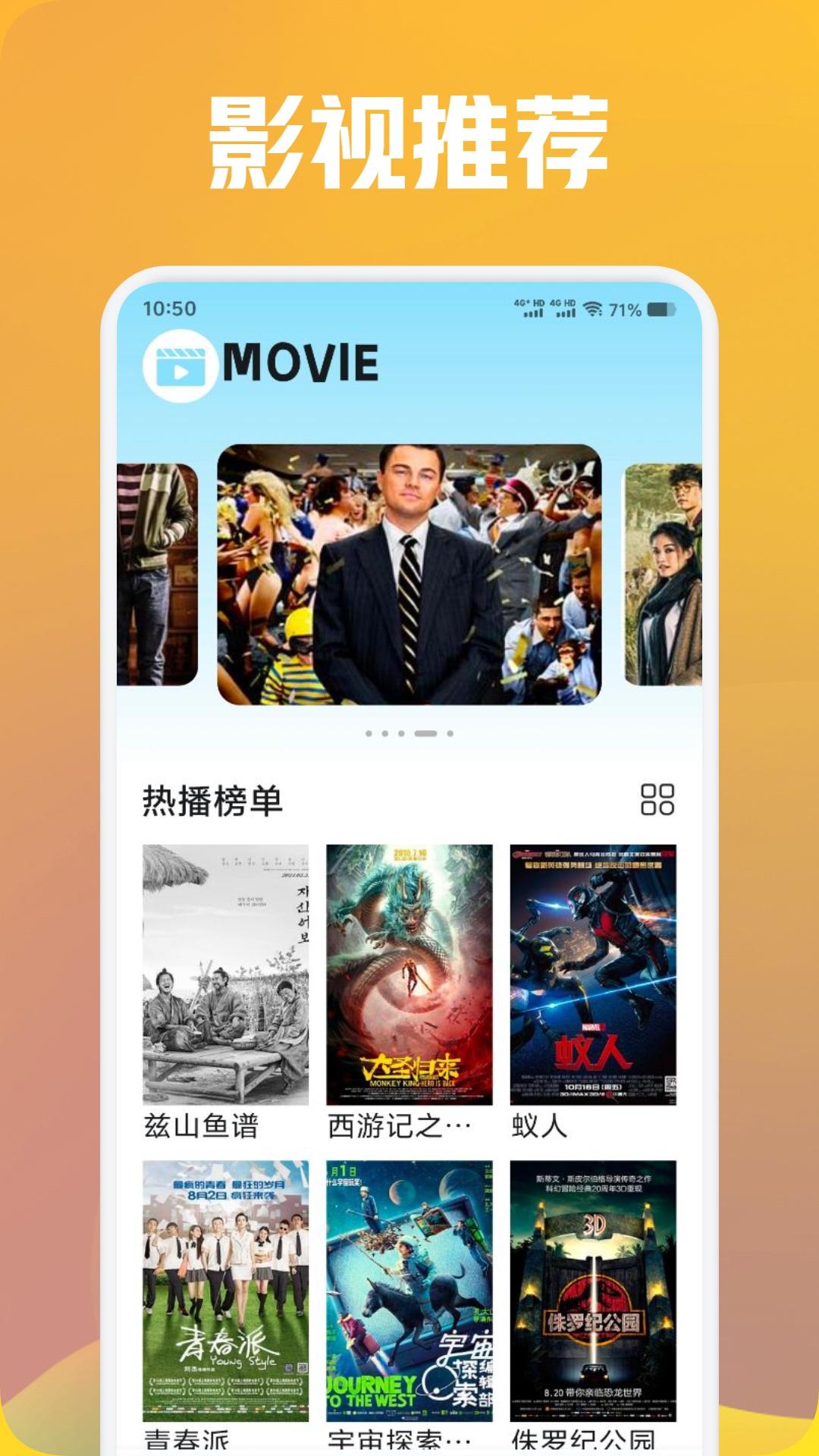
Task: Tap the 影视推荐 banner title
Action: (409, 140)
